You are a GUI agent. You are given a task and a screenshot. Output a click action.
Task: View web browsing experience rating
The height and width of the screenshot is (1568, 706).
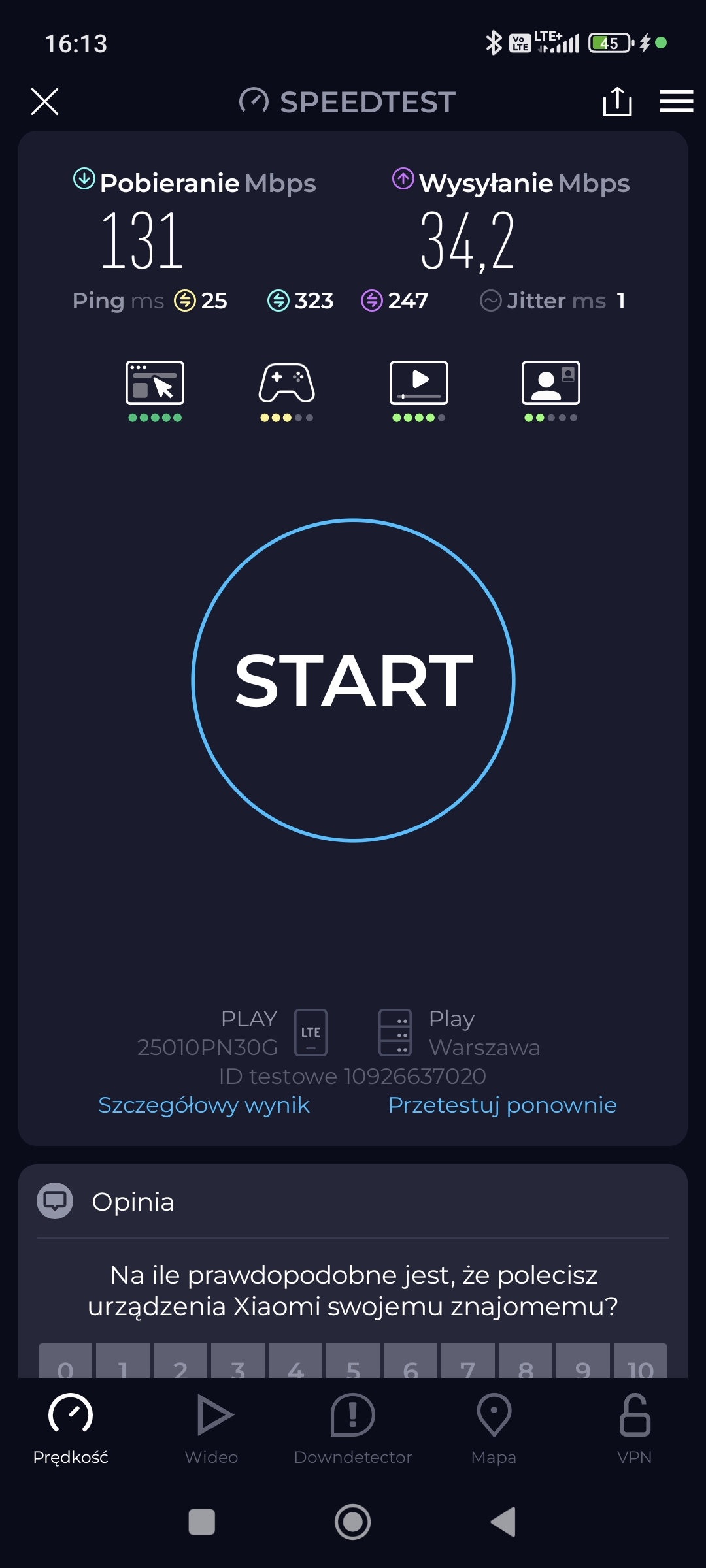(155, 390)
